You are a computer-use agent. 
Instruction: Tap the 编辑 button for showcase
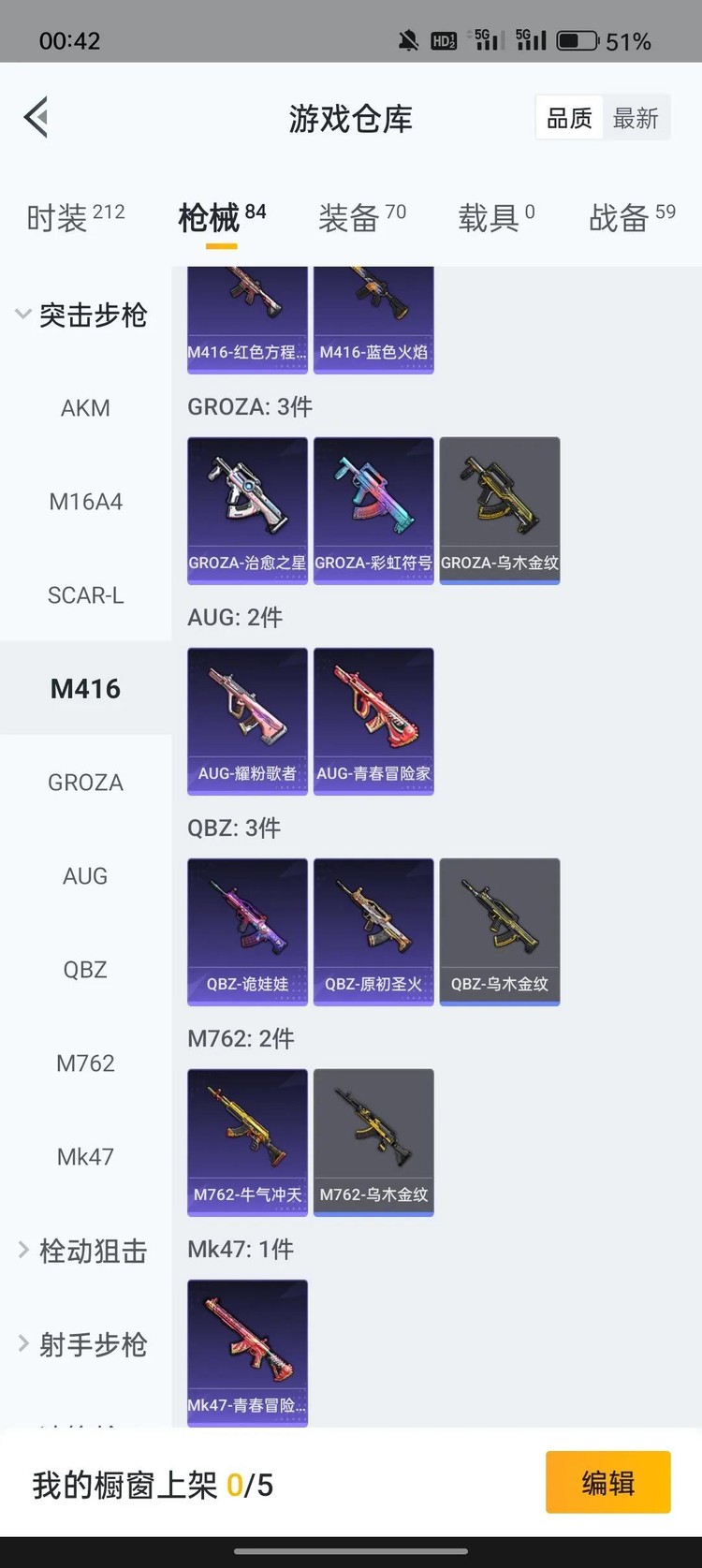pos(607,1483)
